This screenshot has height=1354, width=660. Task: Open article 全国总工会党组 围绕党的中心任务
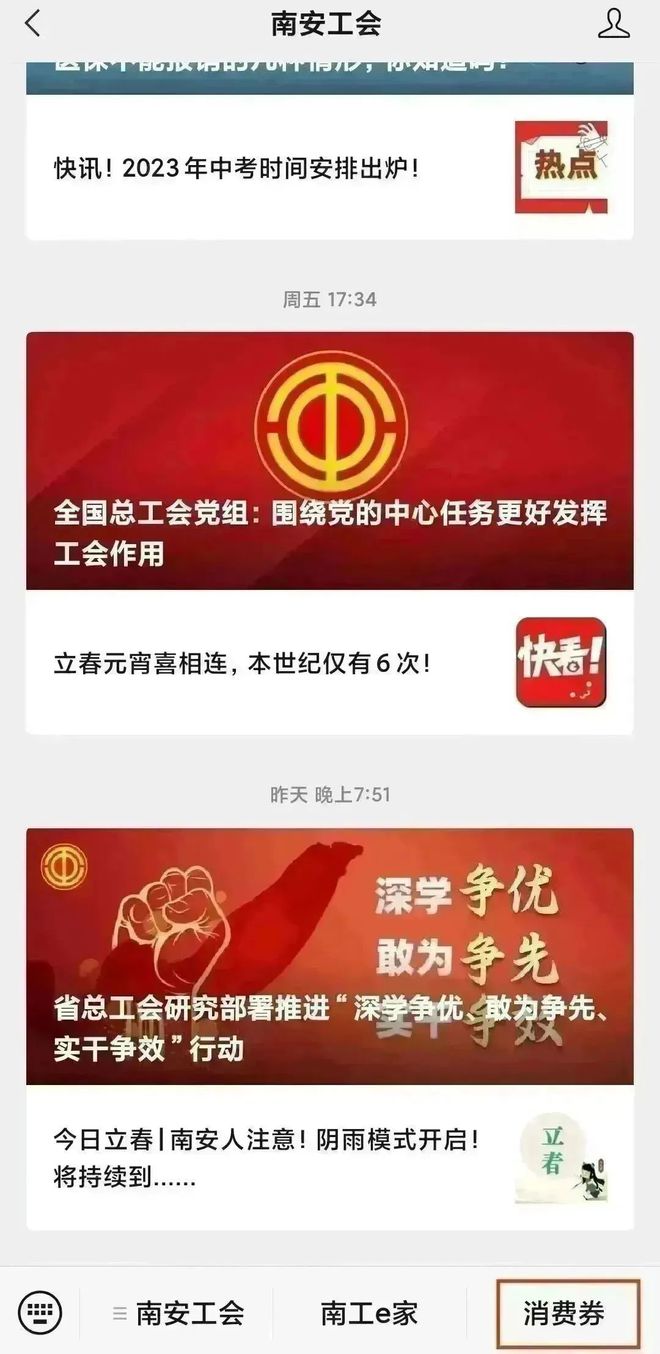(329, 460)
